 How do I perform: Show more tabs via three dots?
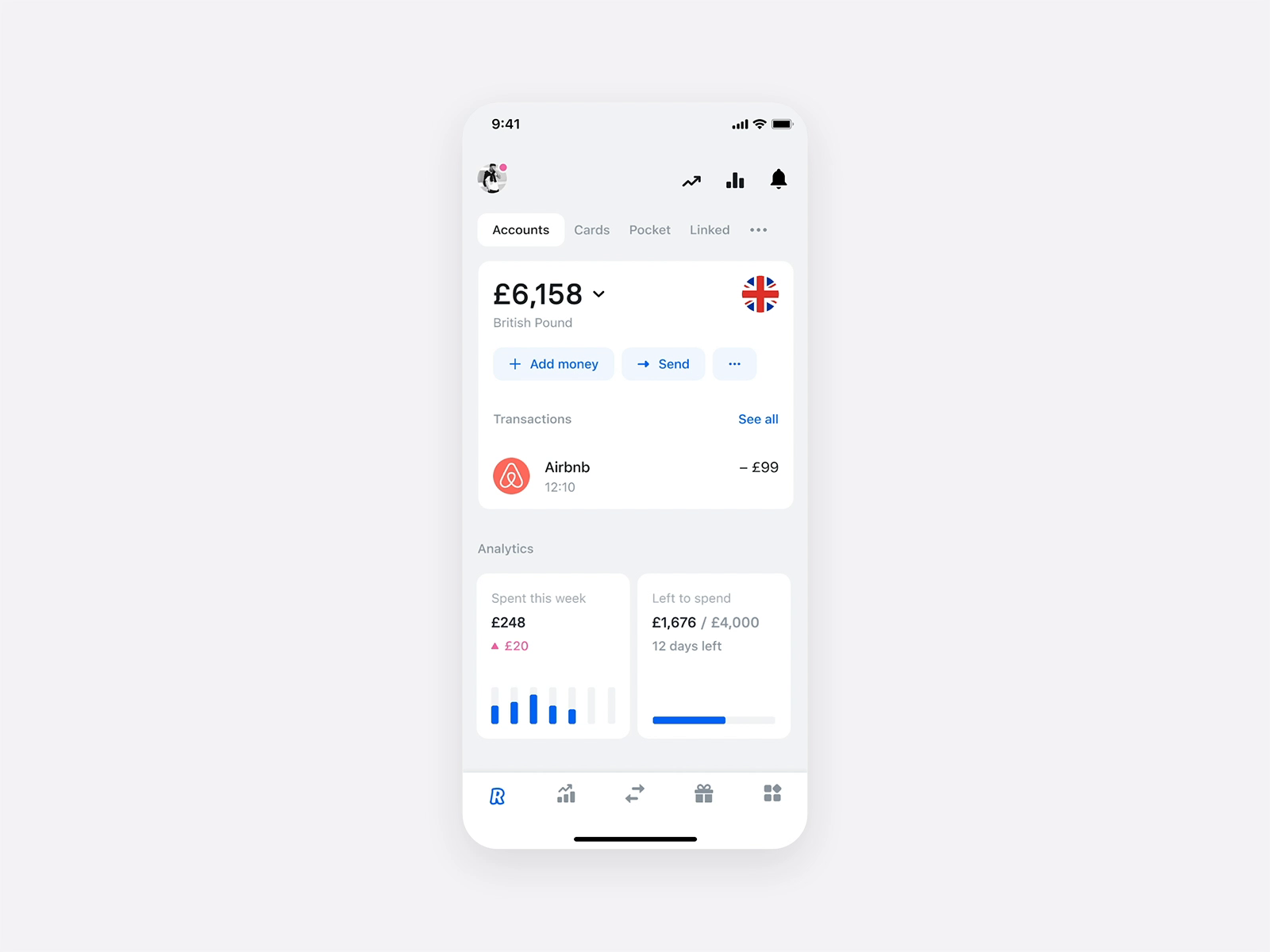click(x=758, y=230)
